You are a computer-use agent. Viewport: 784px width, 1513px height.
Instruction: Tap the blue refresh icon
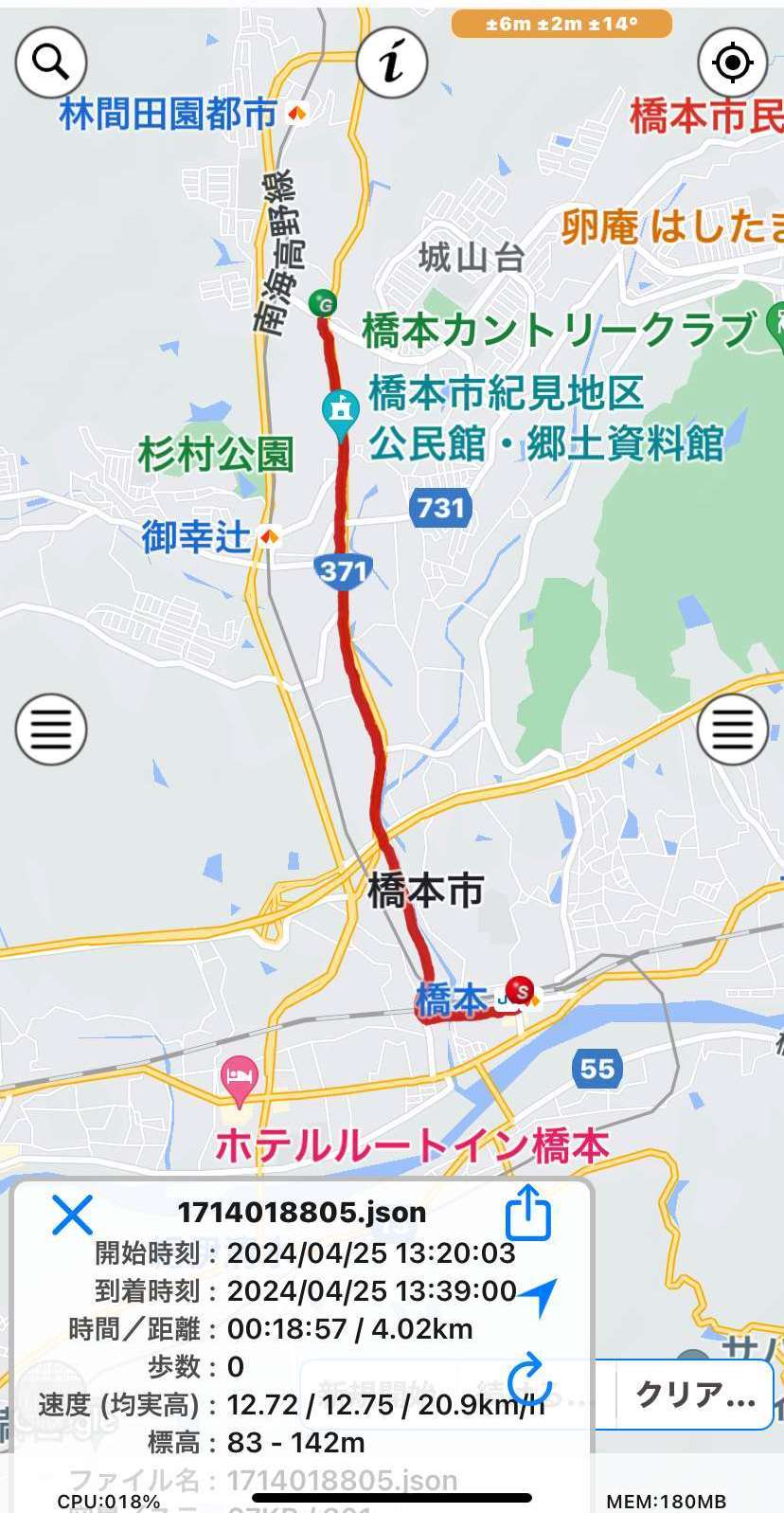click(528, 1378)
